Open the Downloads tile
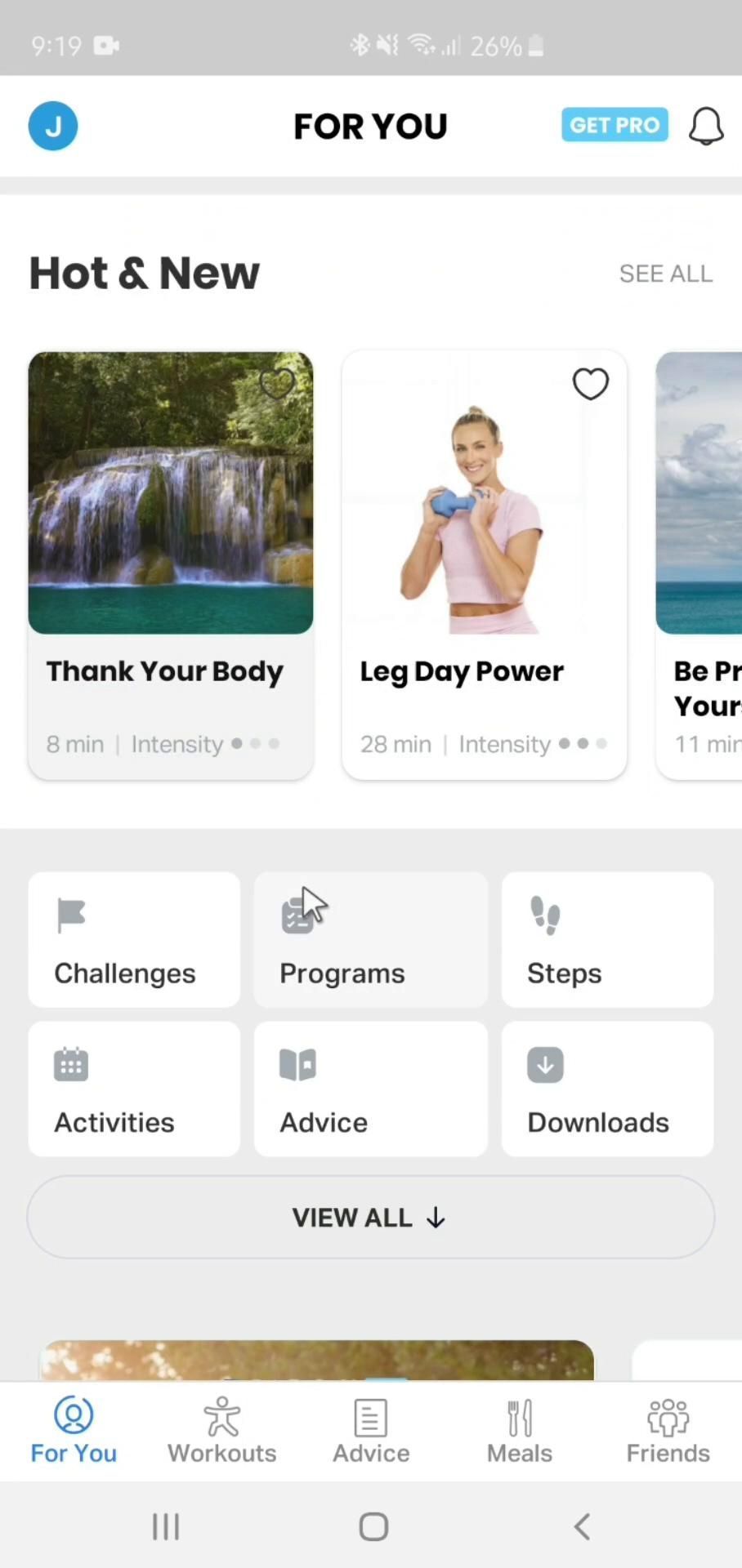The height and width of the screenshot is (1568, 742). point(607,1089)
